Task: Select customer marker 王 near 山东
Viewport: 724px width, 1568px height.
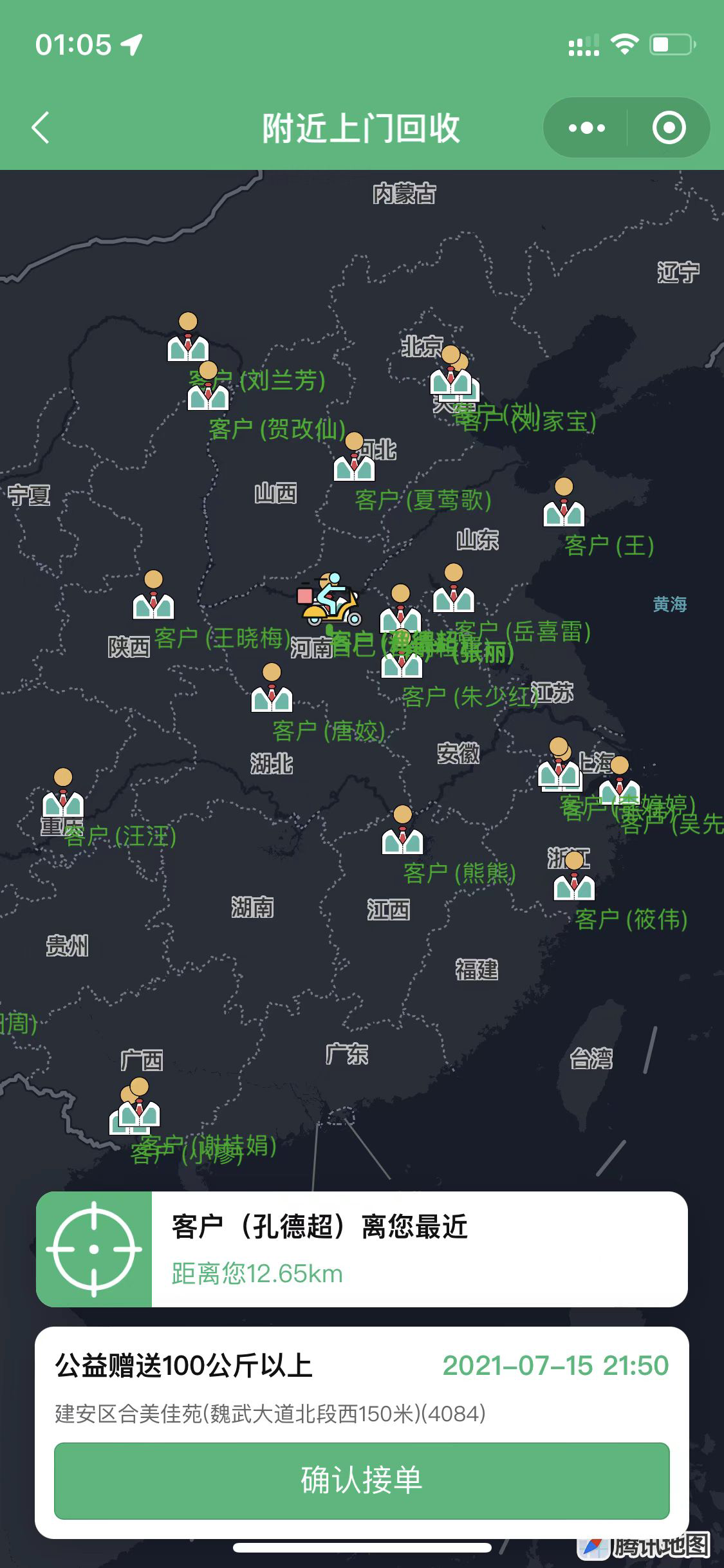Action: coord(564,503)
